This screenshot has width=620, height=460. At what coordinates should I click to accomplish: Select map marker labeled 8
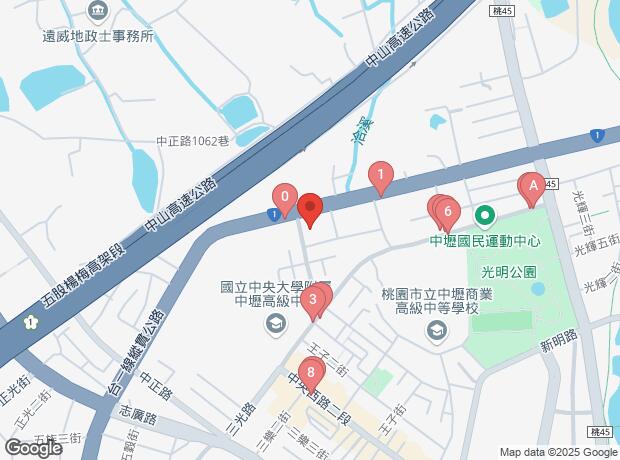(311, 375)
